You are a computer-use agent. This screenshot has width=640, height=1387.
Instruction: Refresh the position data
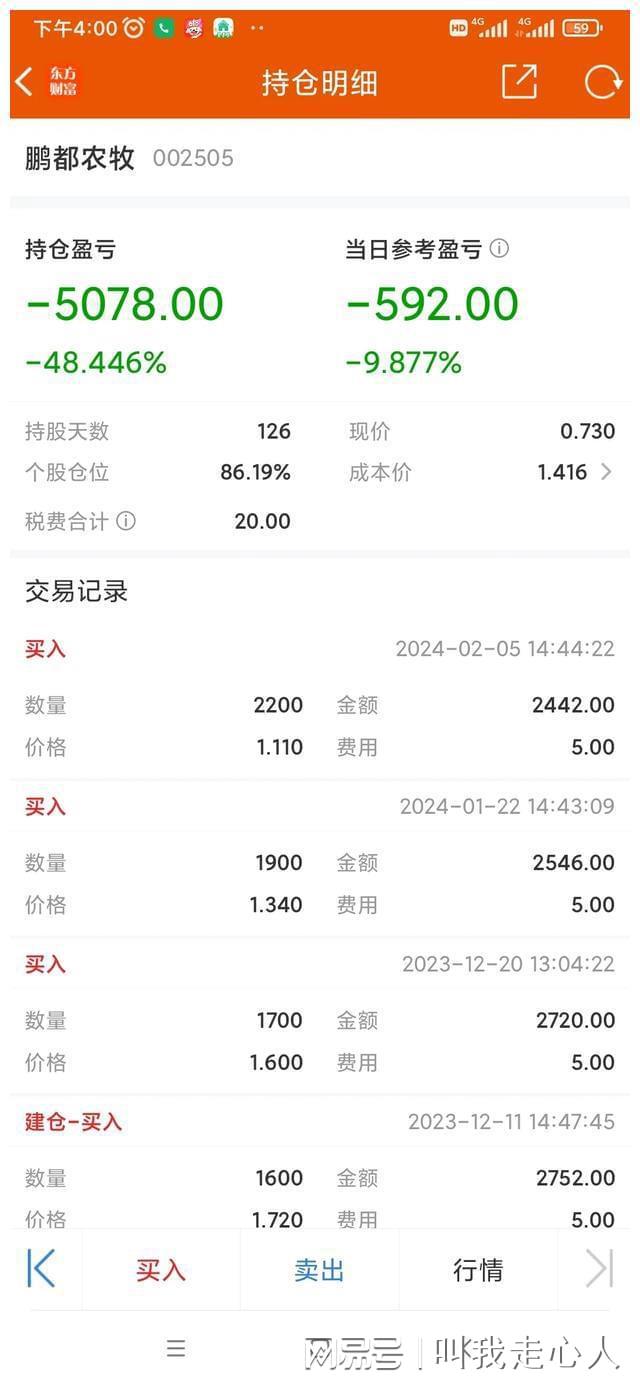[602, 82]
